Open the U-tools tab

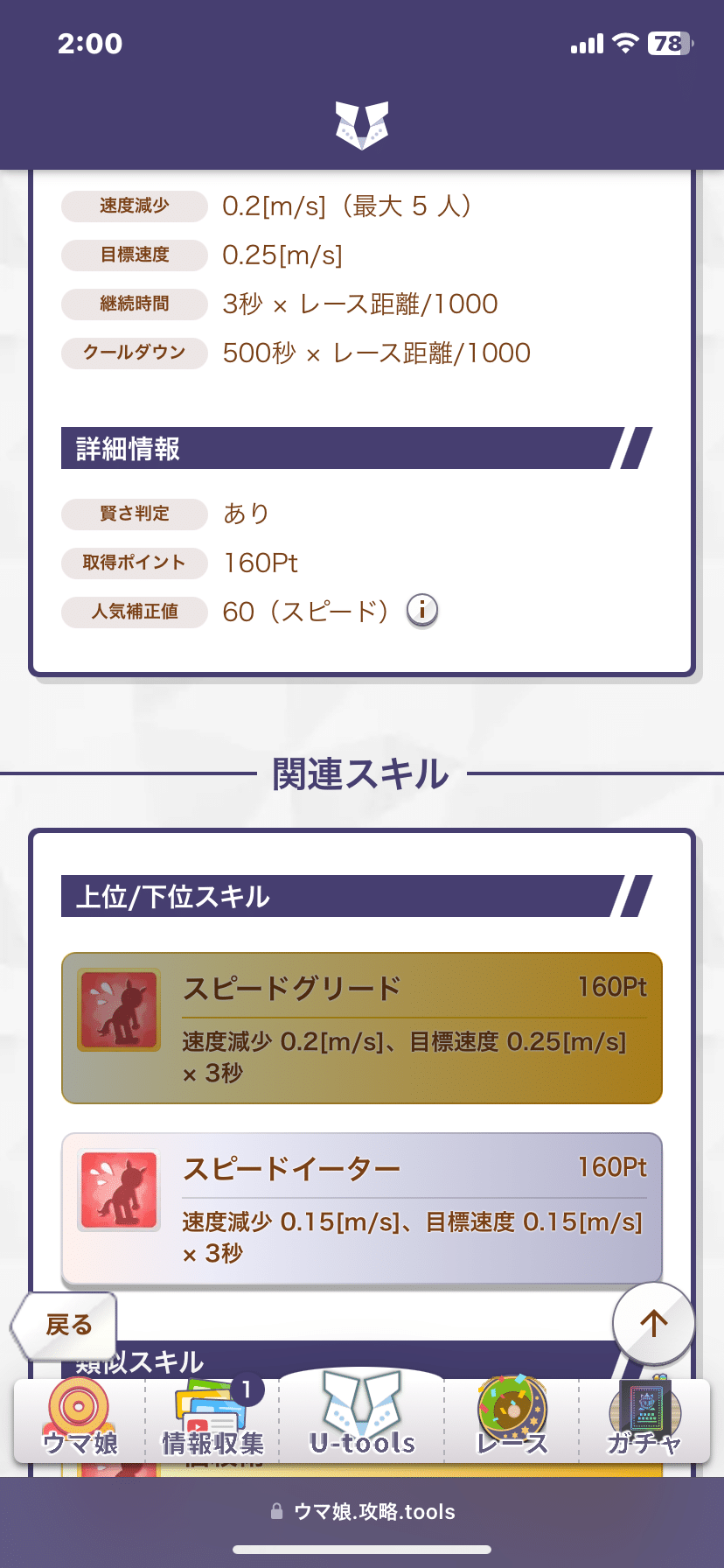(362, 1416)
